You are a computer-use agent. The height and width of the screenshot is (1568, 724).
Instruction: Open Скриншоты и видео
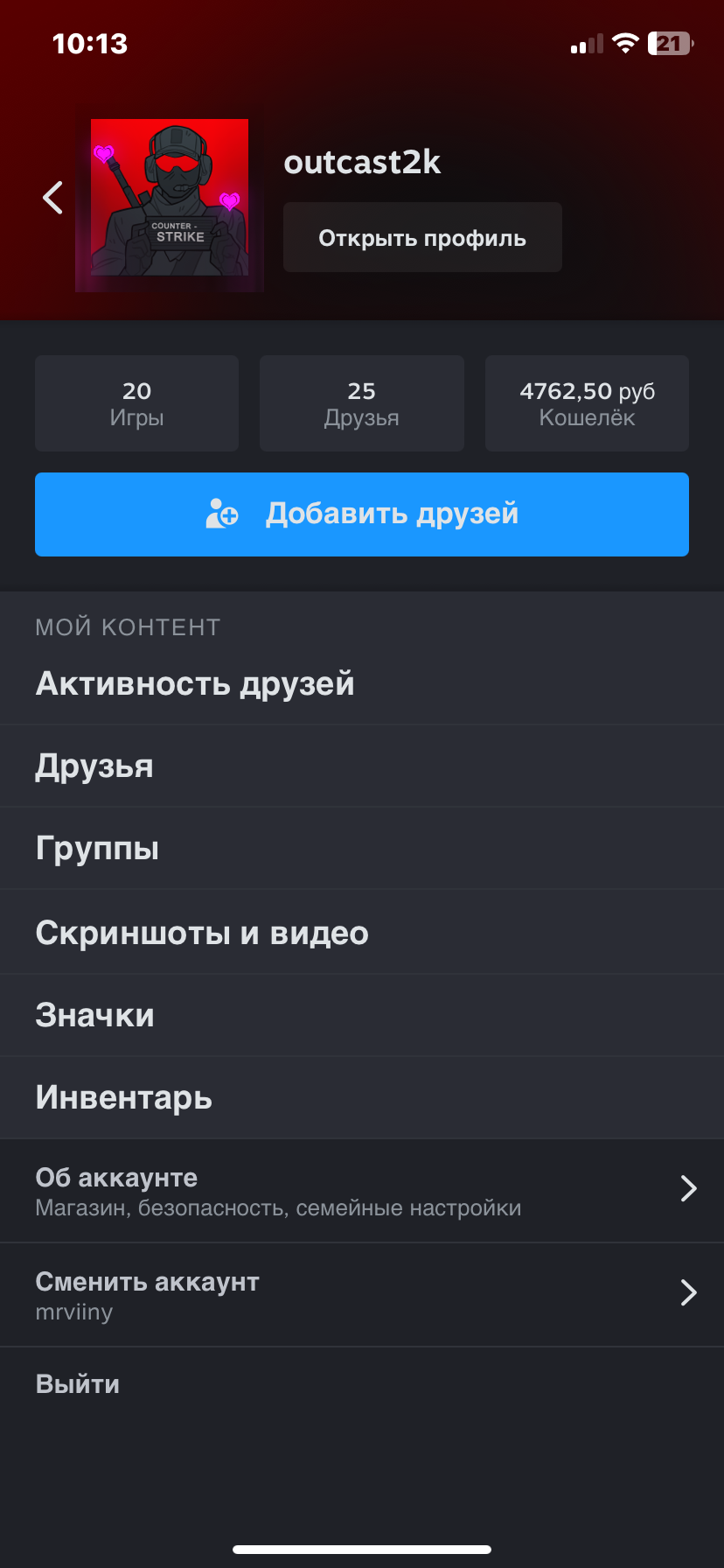tap(362, 933)
